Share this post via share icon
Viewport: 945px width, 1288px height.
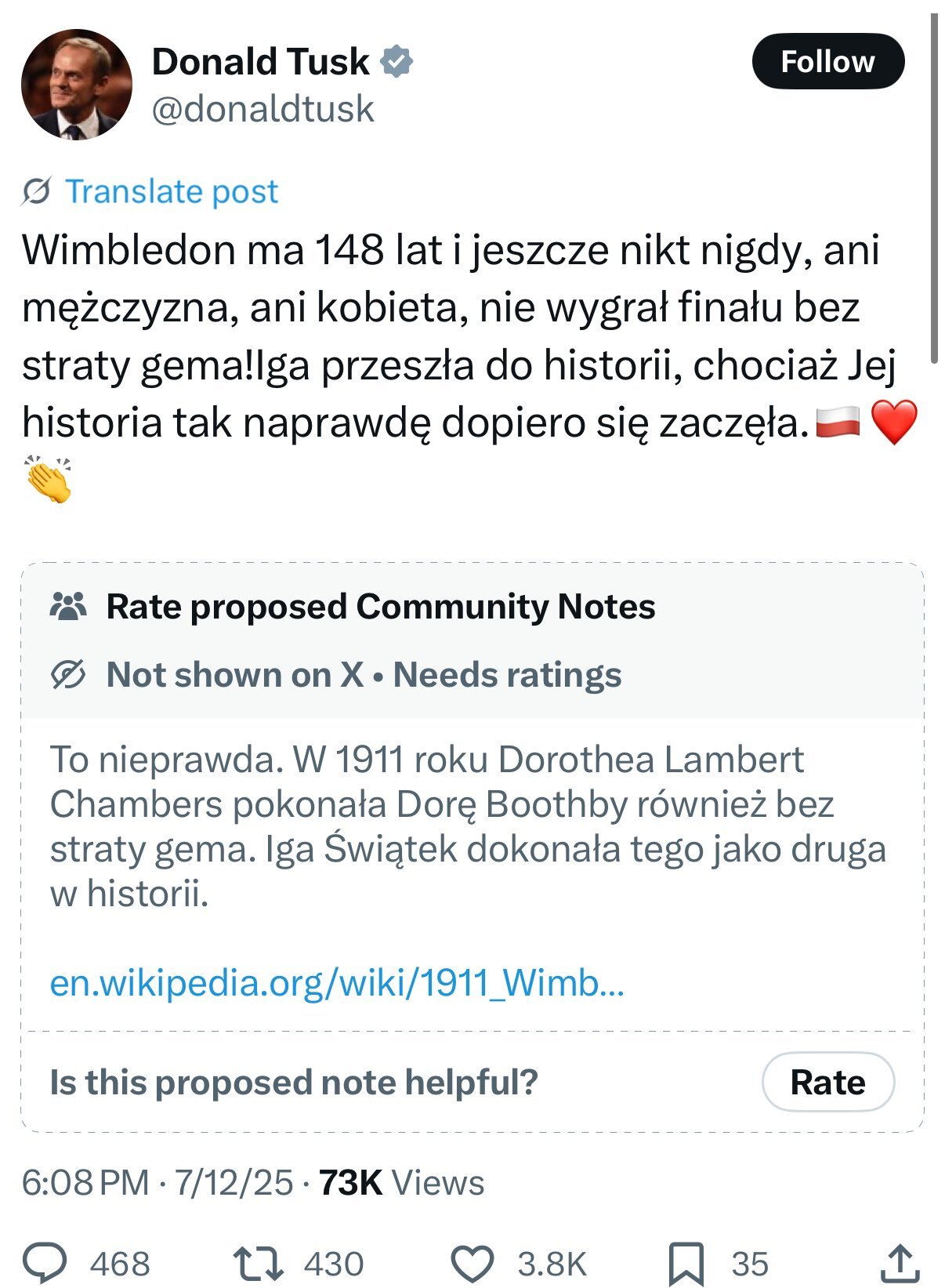(x=899, y=1263)
